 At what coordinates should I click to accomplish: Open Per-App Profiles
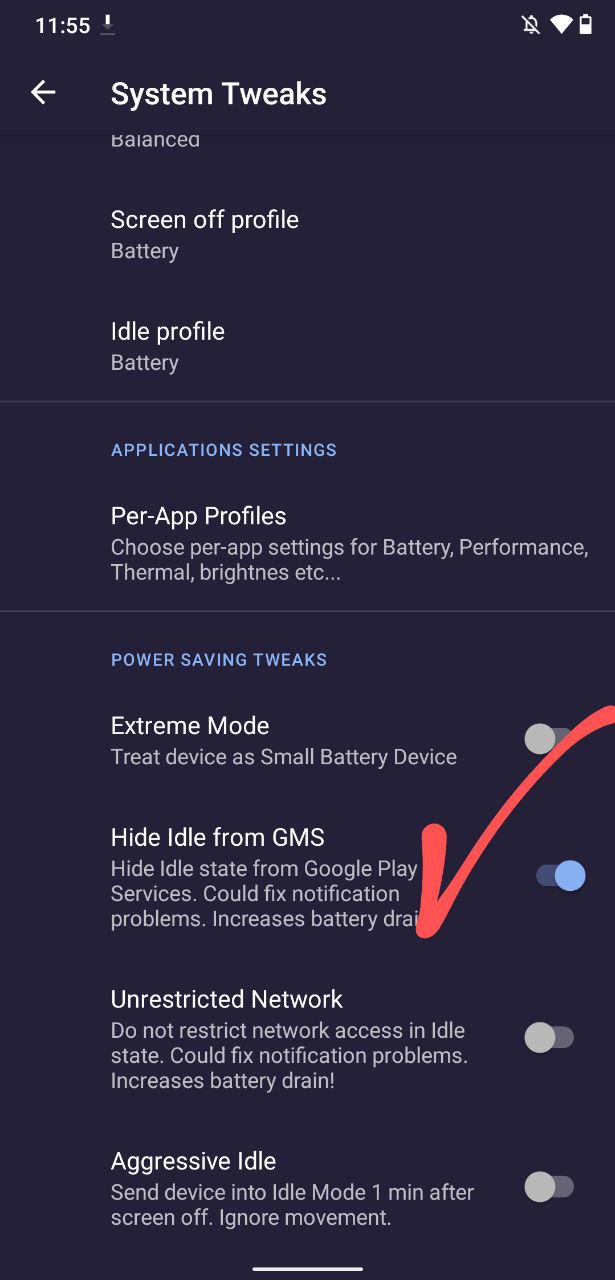point(307,544)
